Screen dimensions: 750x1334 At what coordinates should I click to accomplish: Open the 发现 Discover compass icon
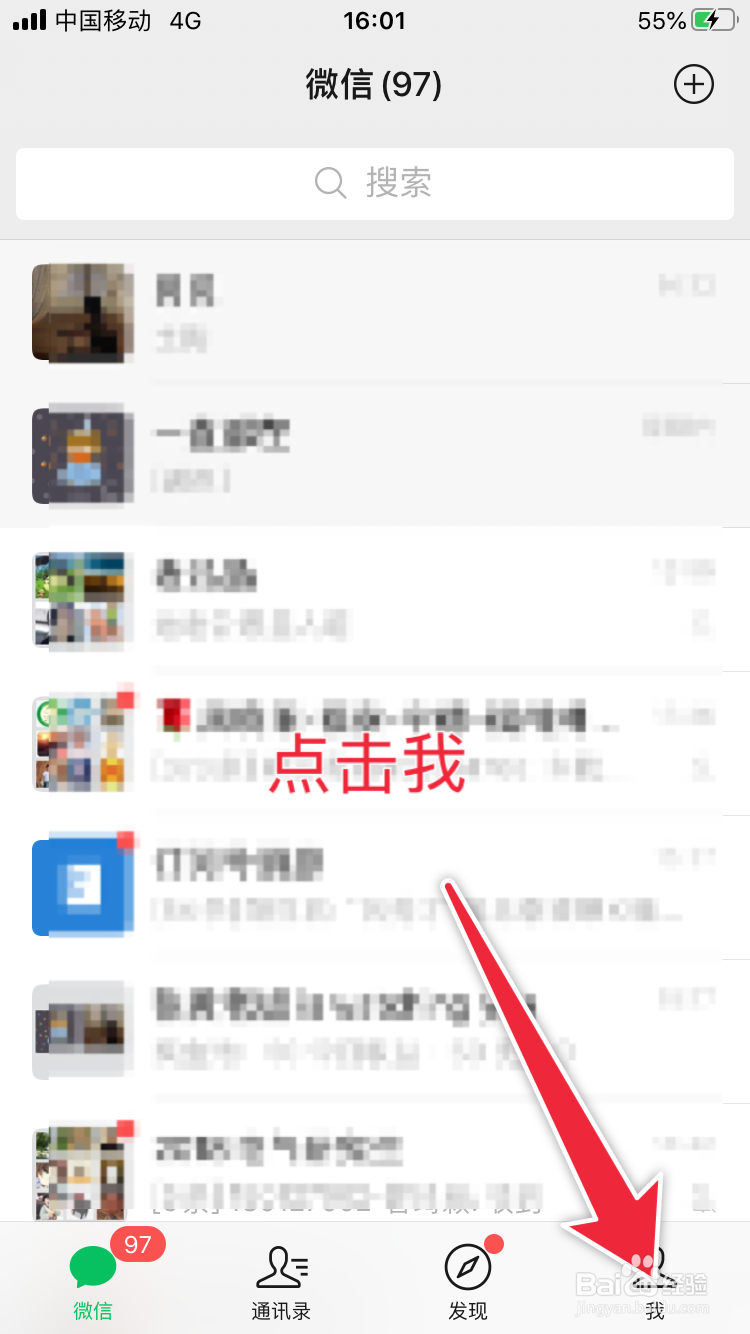click(x=468, y=1268)
